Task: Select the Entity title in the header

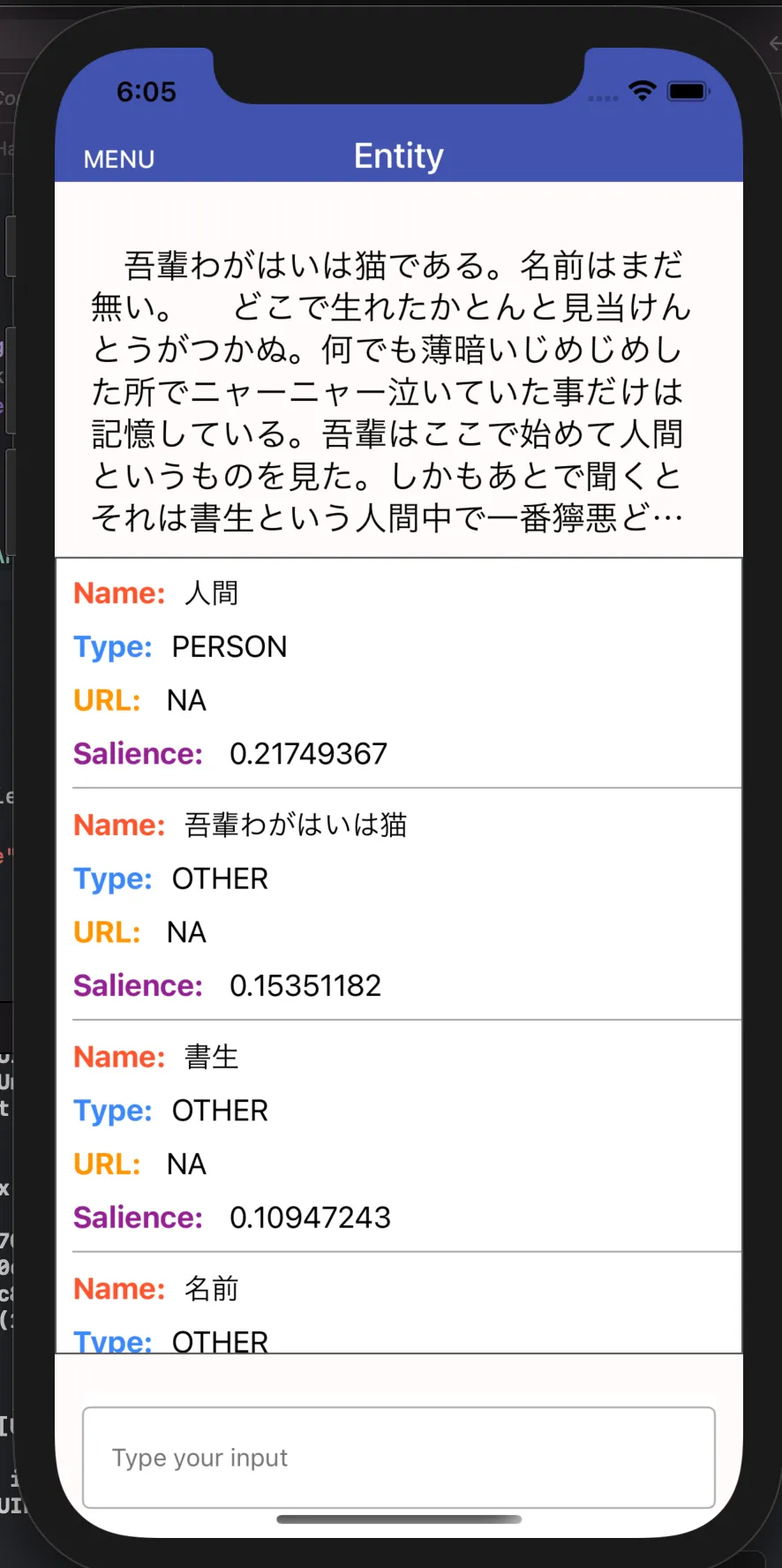Action: tap(398, 155)
